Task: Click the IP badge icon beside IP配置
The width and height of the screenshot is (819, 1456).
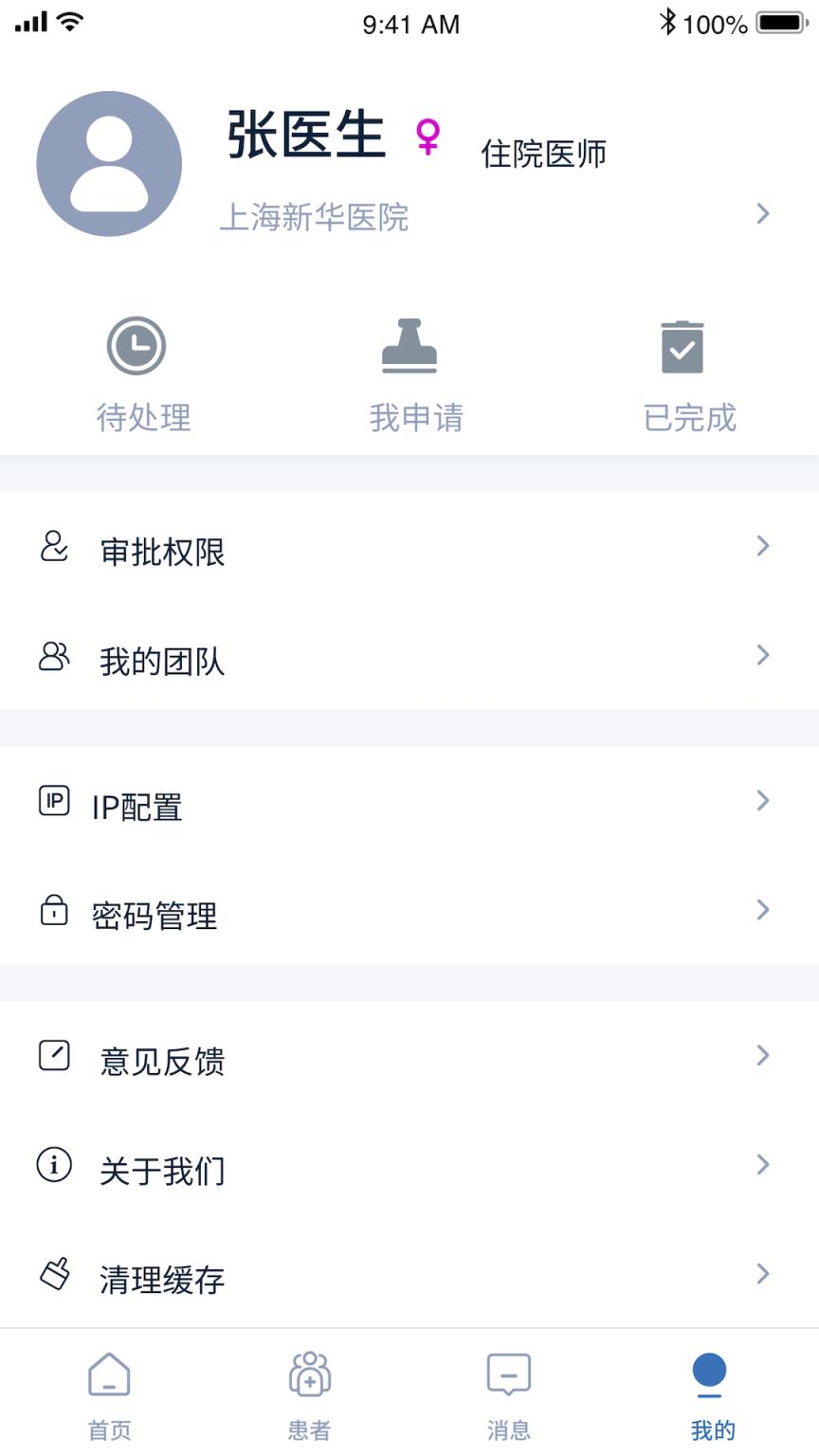Action: coord(54,801)
